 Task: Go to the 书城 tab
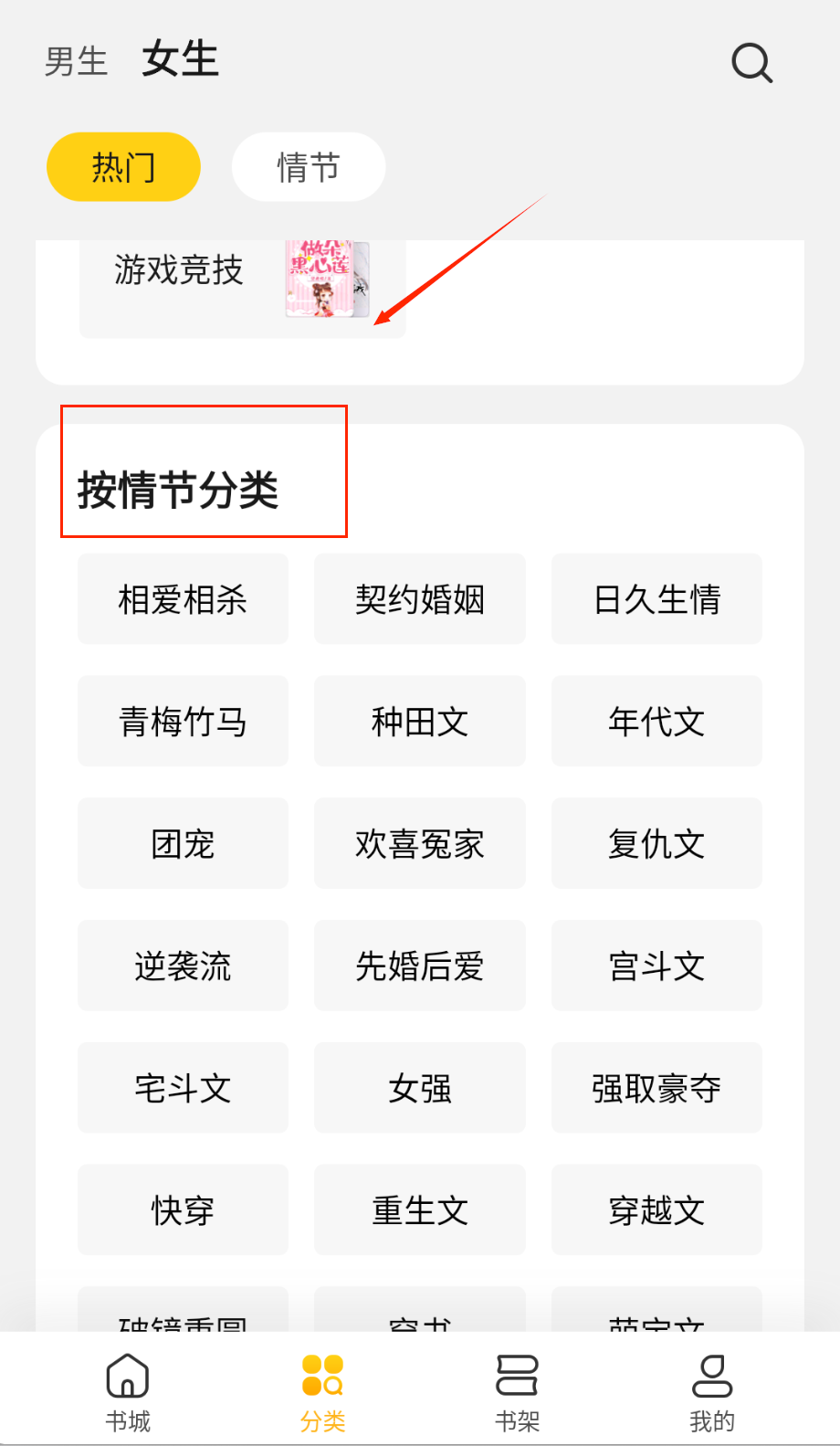[x=128, y=1392]
